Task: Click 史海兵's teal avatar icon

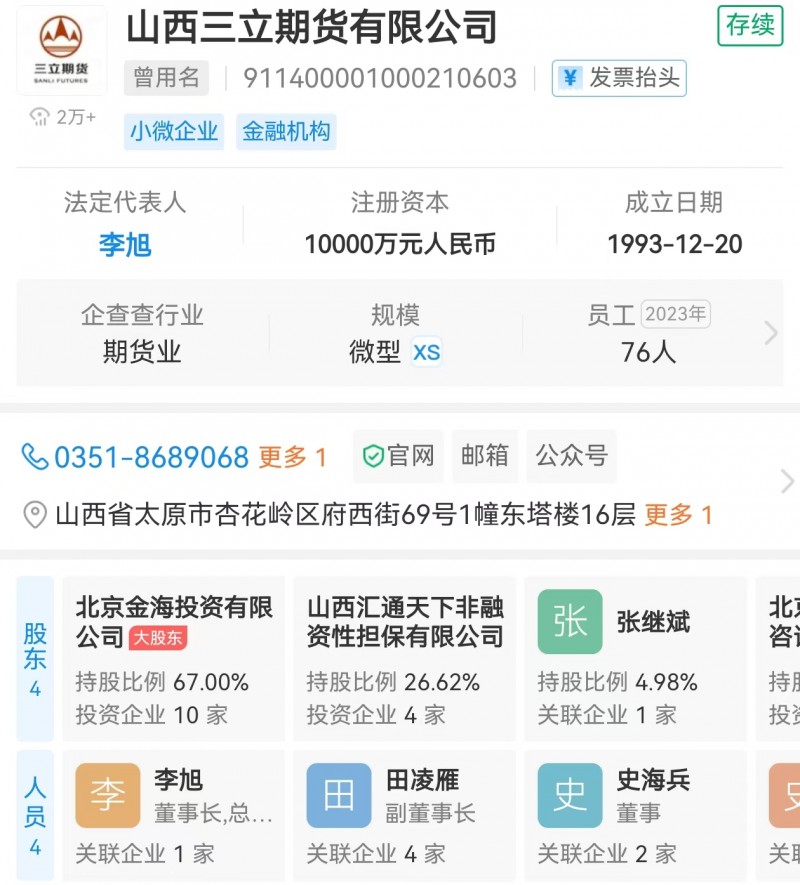Action: pos(569,796)
